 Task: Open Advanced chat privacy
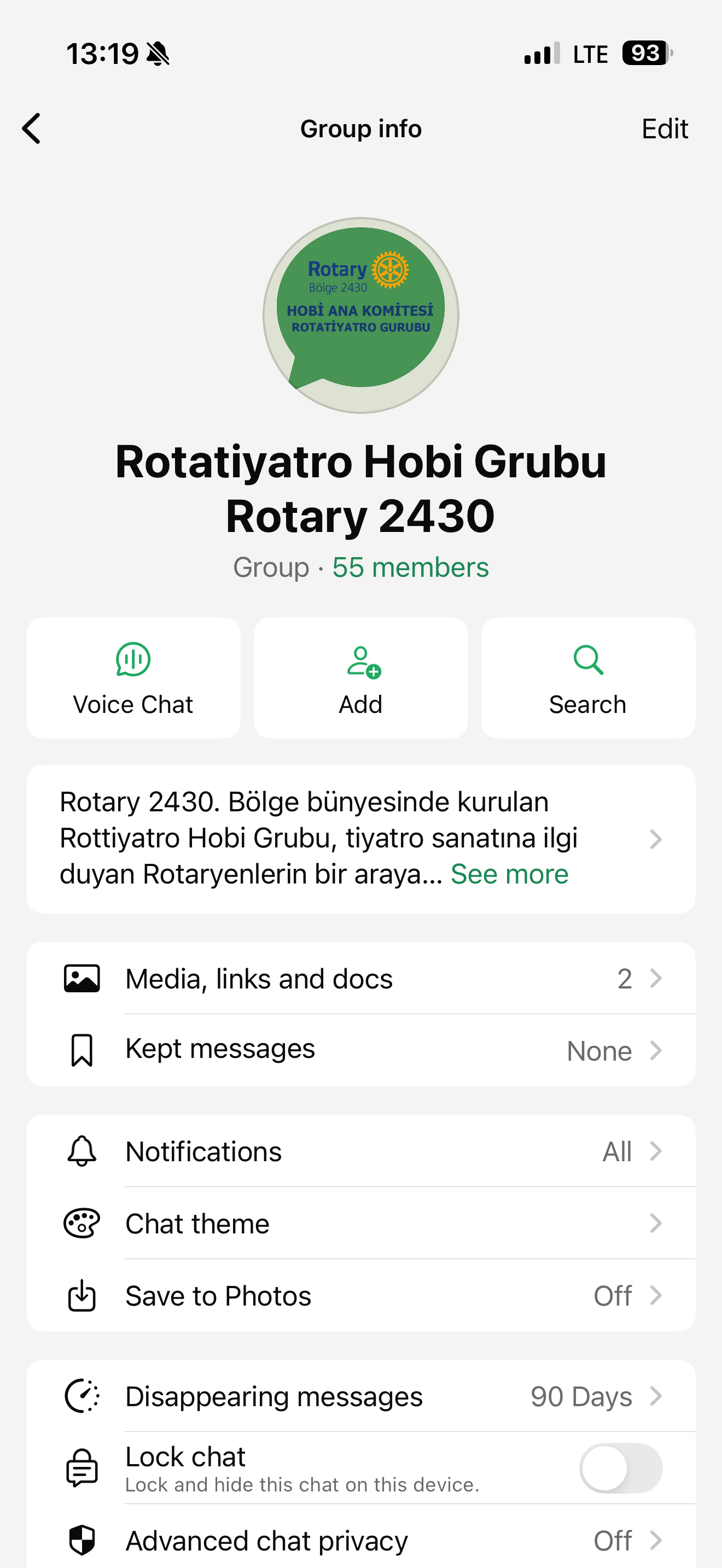tap(360, 1541)
